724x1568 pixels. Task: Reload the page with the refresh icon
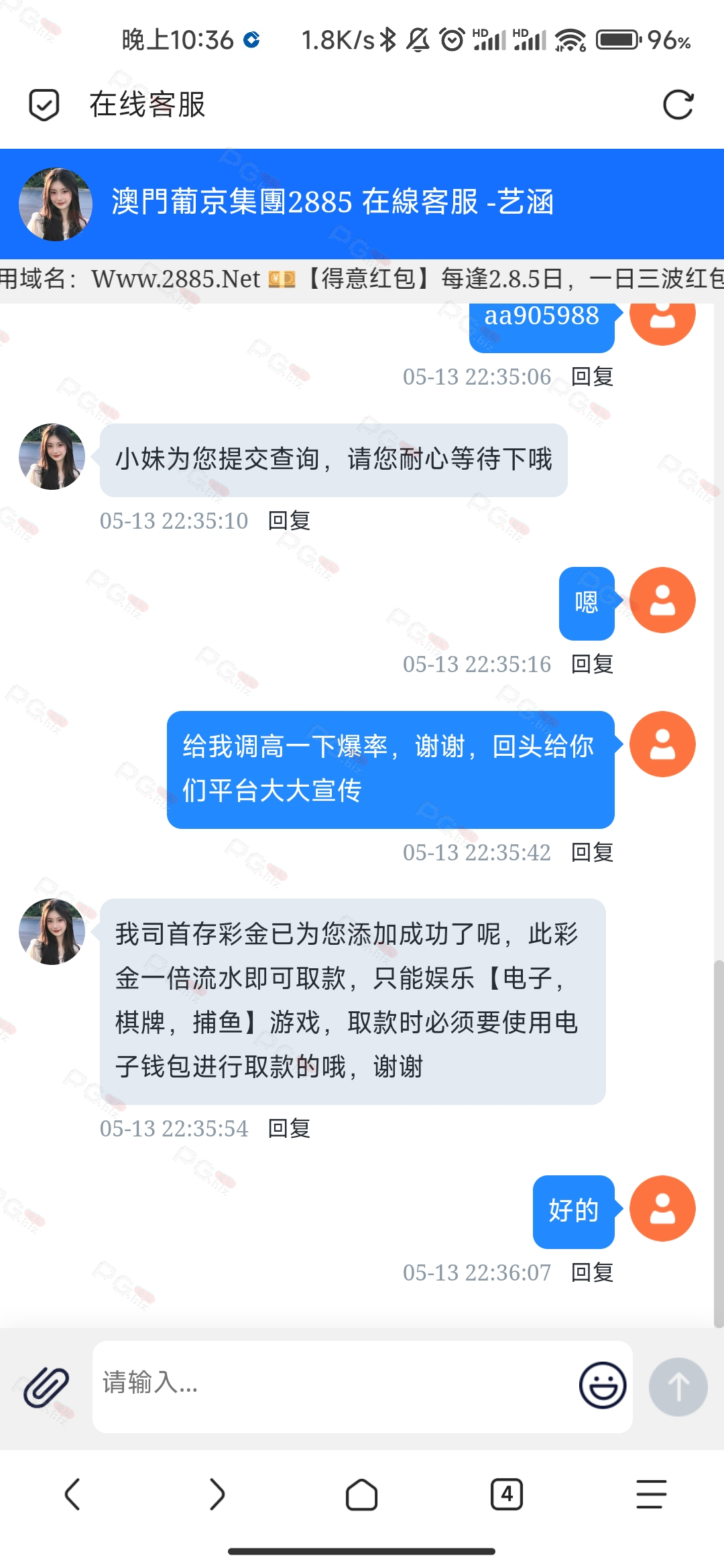[678, 105]
